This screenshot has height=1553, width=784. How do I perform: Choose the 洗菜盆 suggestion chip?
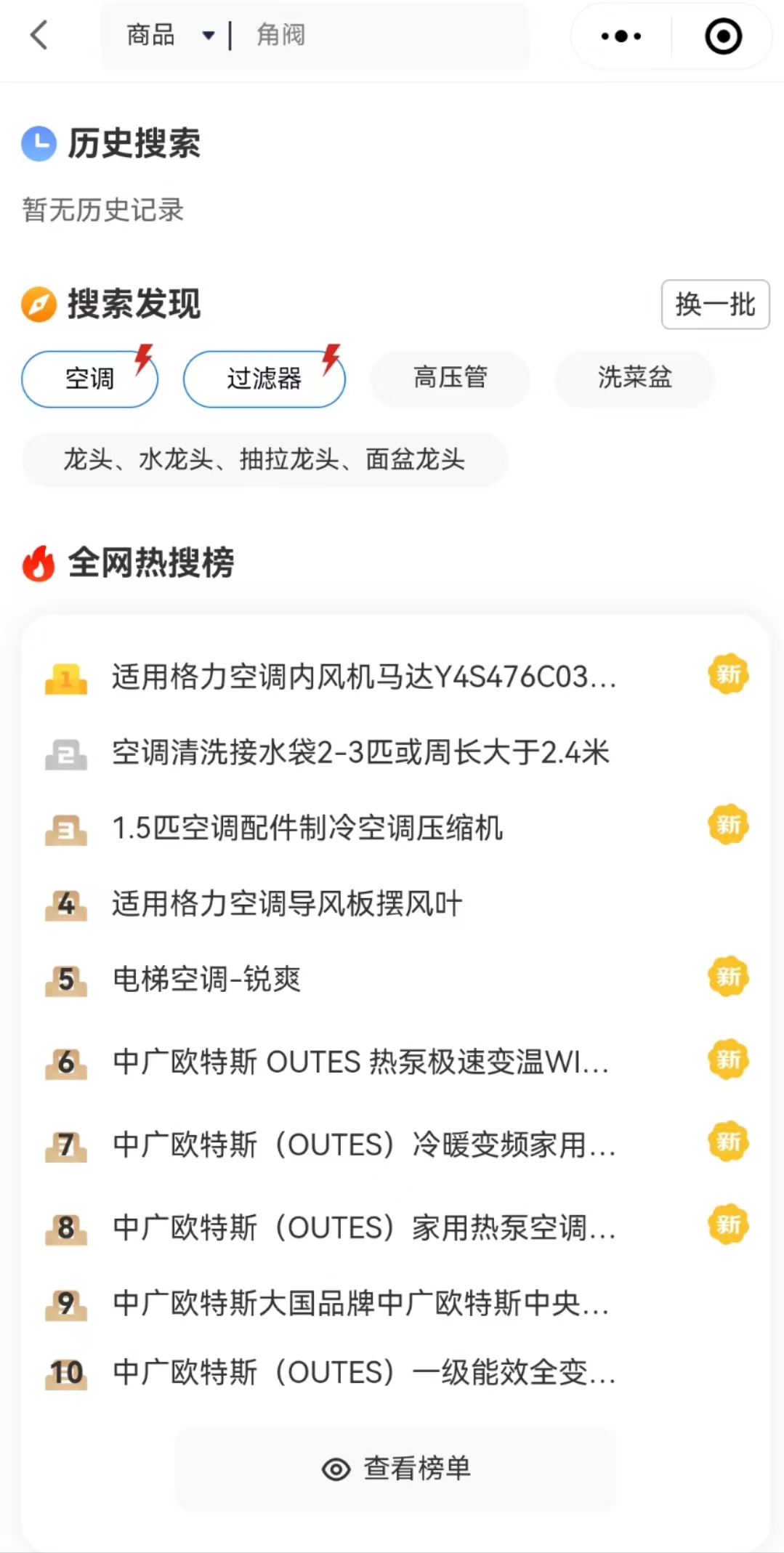[x=635, y=378]
